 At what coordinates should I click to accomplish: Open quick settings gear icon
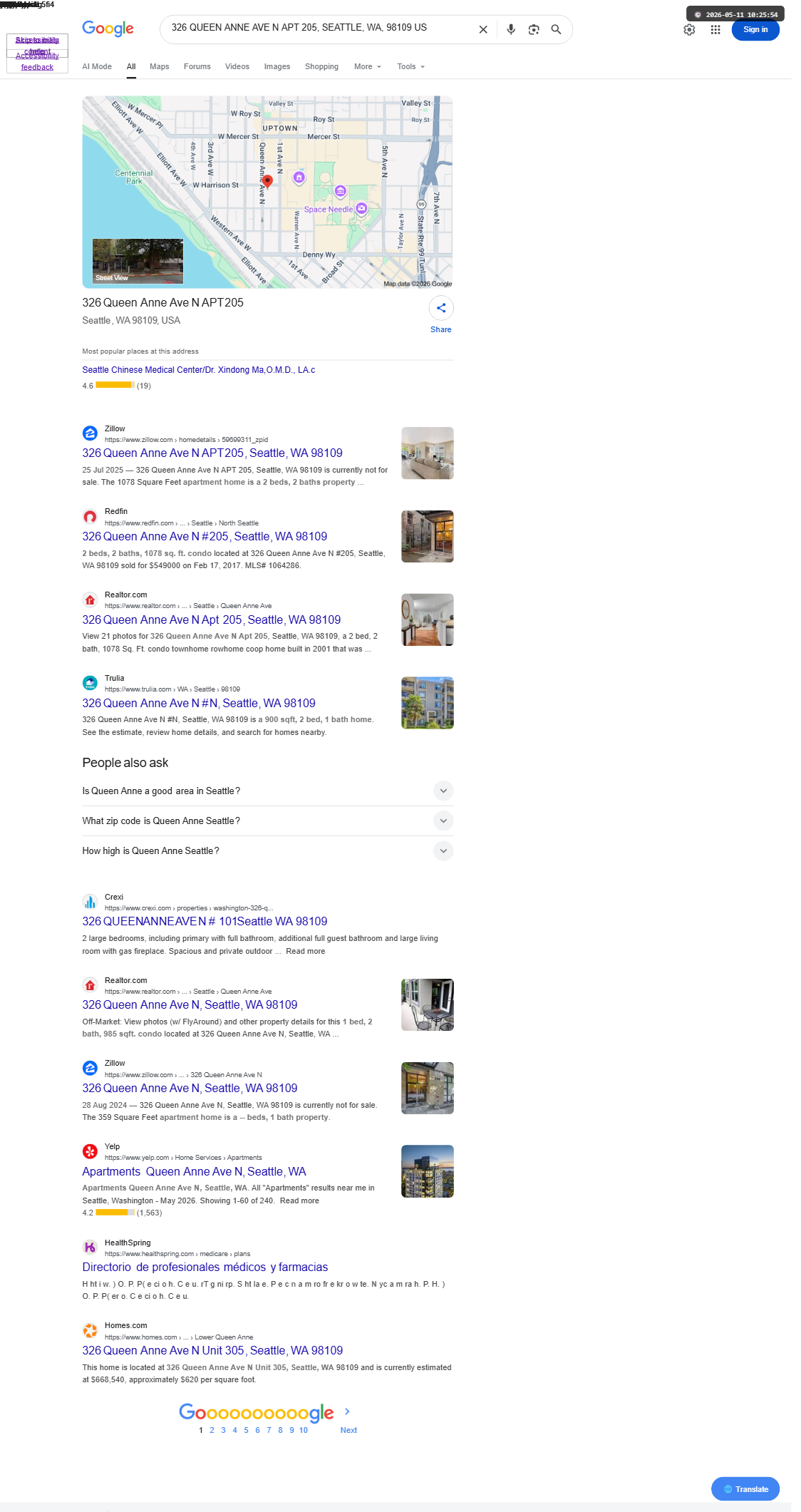coord(689,29)
